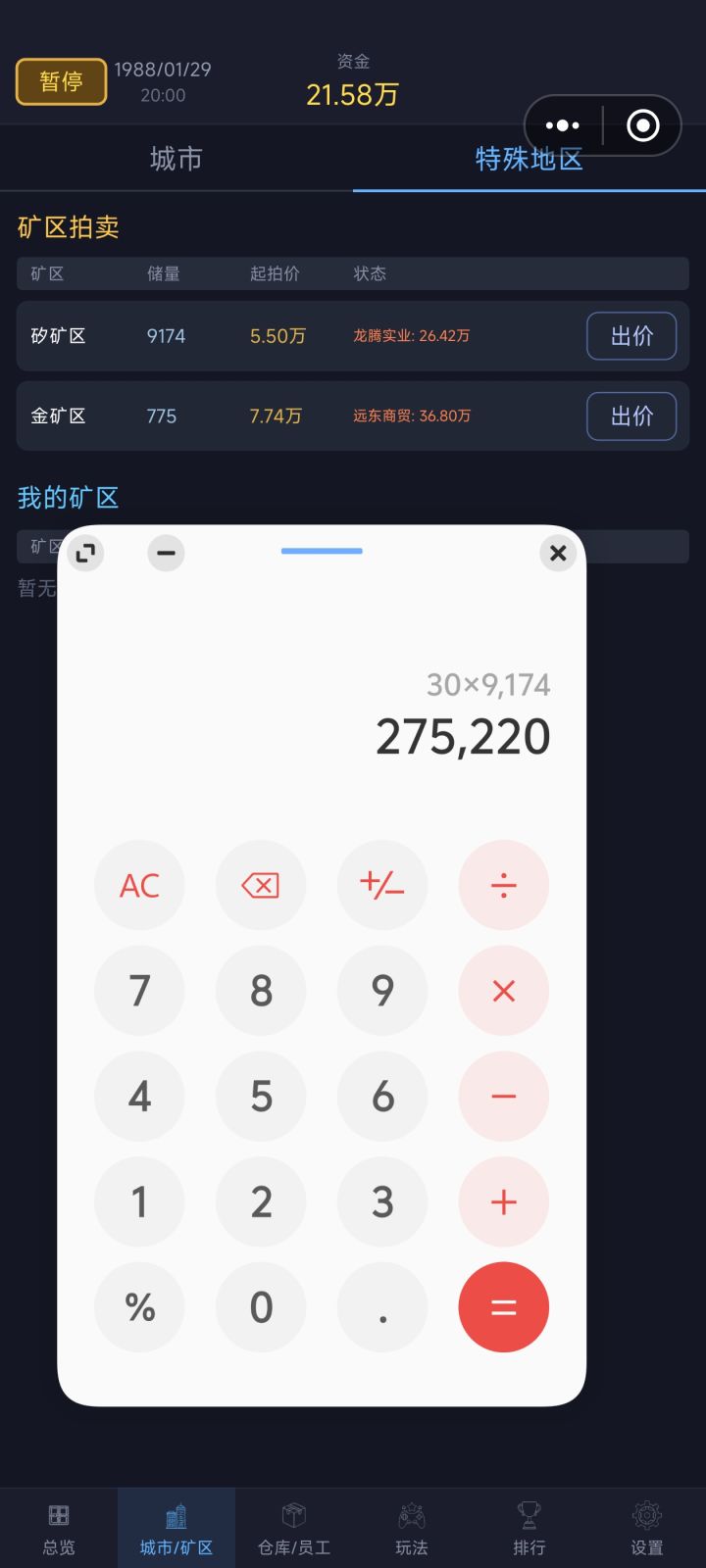Open the overview 总览 panel
Screen dimensions: 706x1568
[x=59, y=1527]
